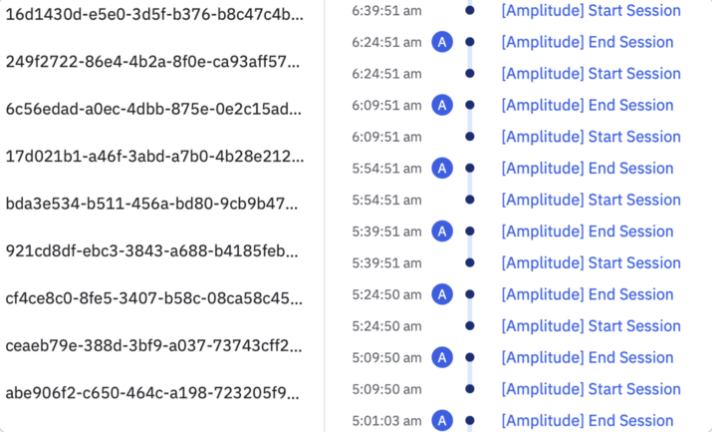Viewport: 712px width, 432px height.
Task: View the Start Session event at 6:24:51 am
Action: (x=590, y=73)
